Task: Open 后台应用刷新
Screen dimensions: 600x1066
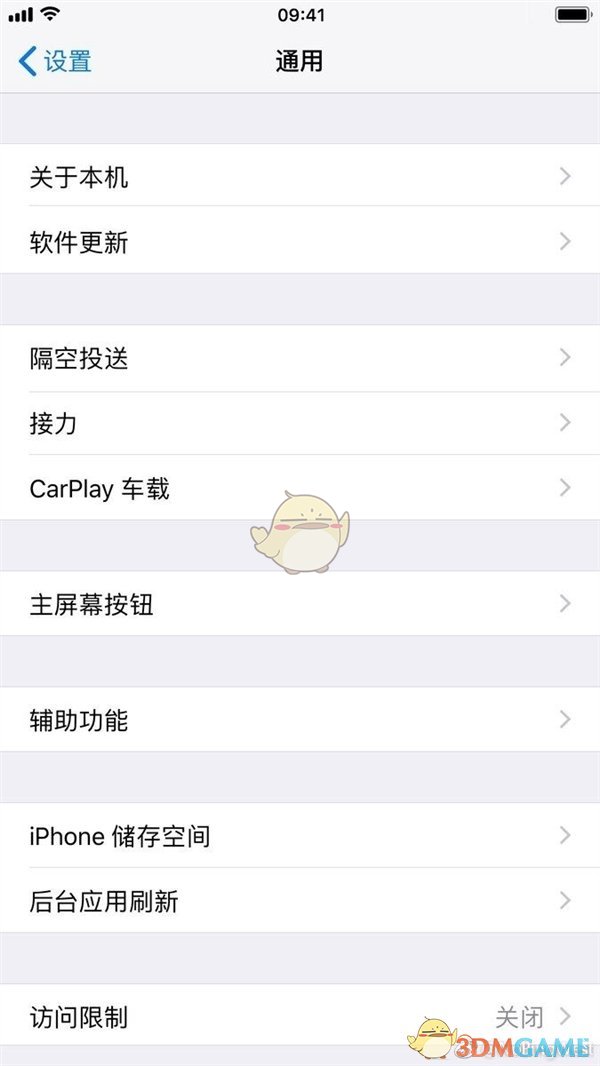Action: point(300,901)
